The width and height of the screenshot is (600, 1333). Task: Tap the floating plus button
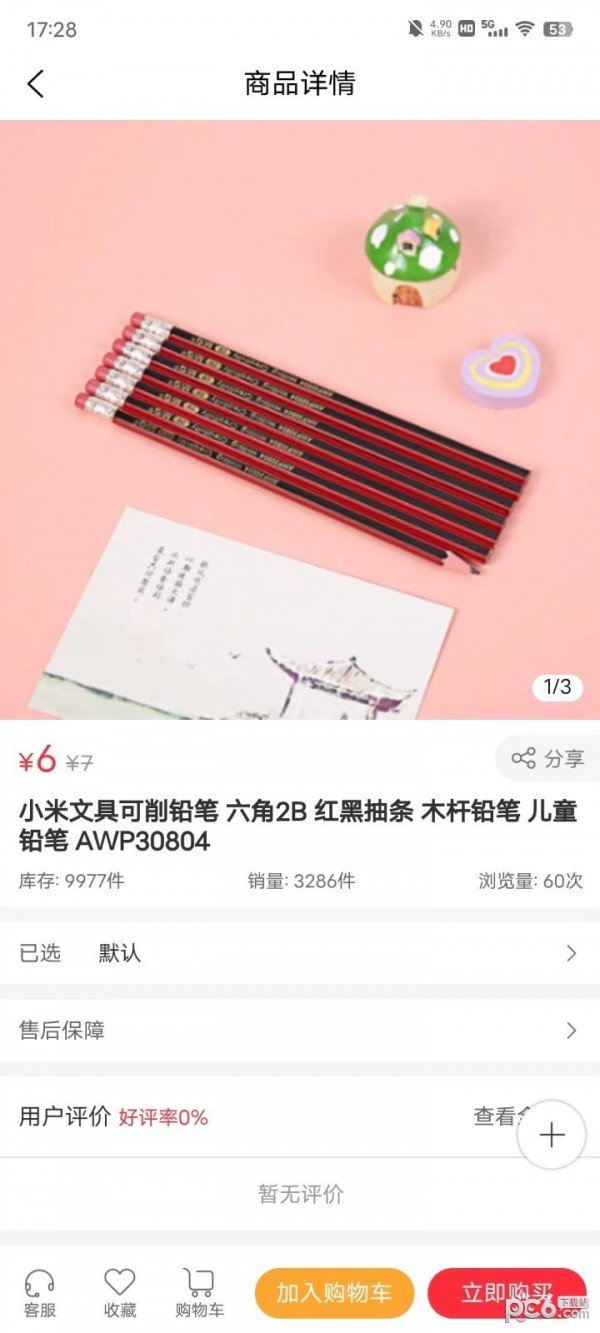pos(552,1135)
